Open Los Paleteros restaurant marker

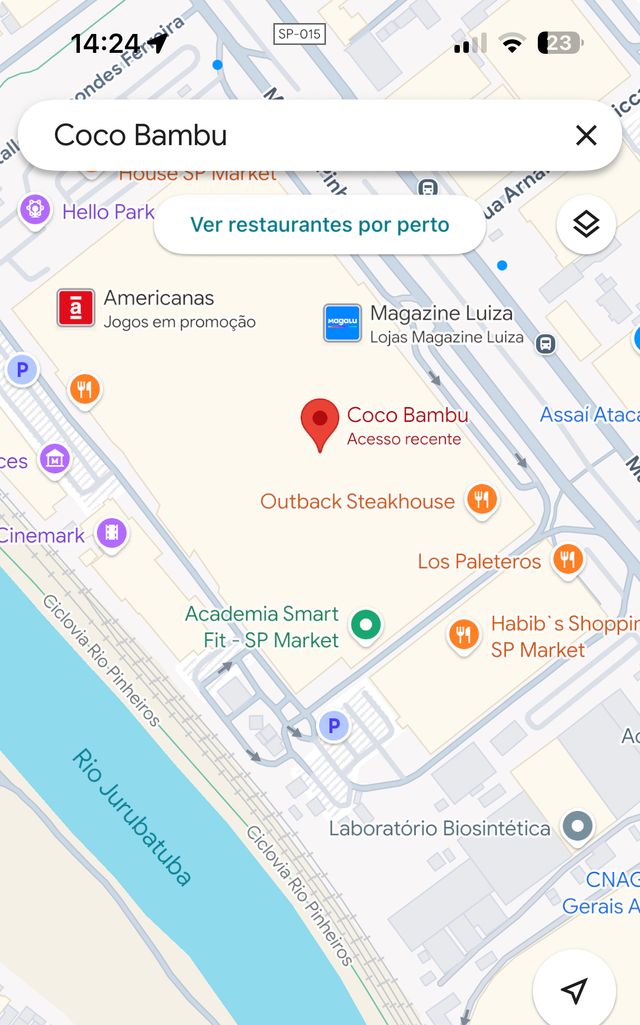(568, 560)
